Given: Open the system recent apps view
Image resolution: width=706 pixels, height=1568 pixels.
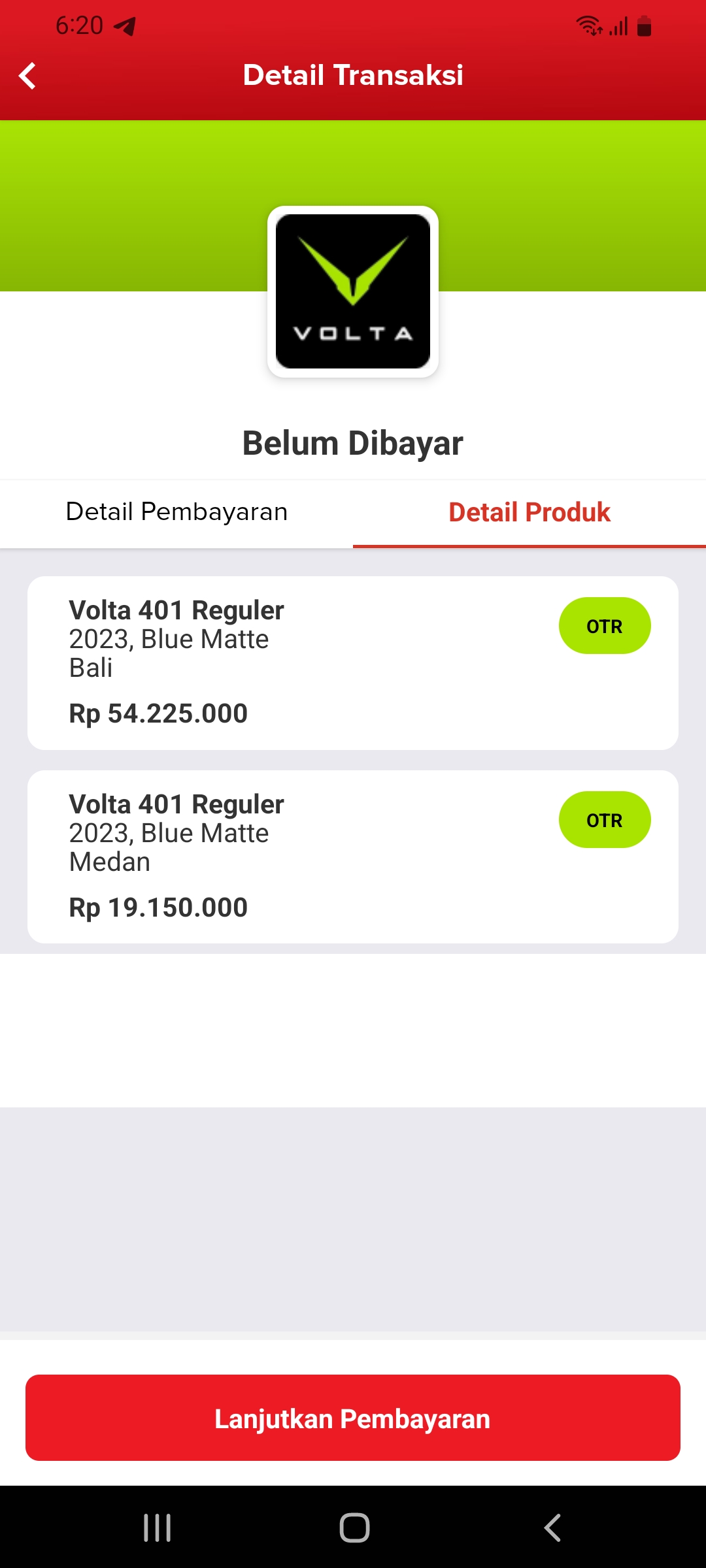Looking at the screenshot, I should coord(158,1527).
